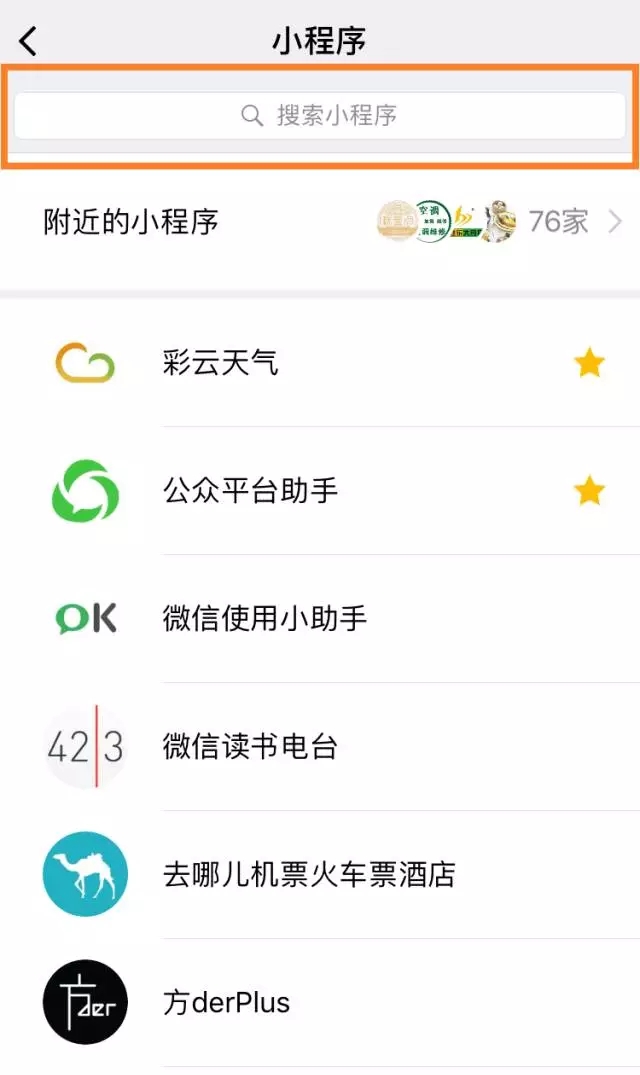This screenshot has width=640, height=1075.
Task: Tap the 搜索小程序 search box
Action: tap(320, 115)
